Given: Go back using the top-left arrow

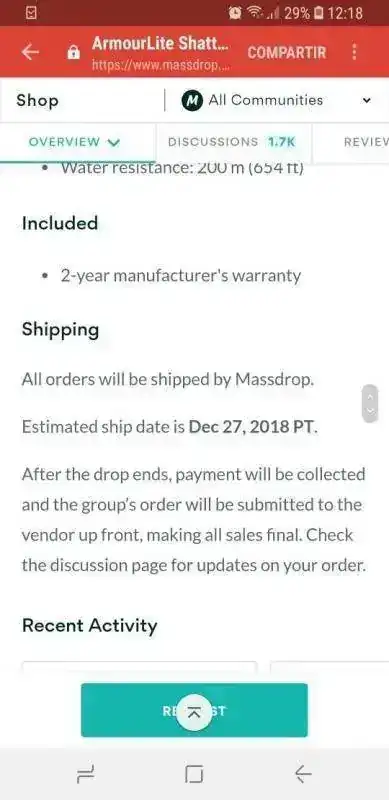Looking at the screenshot, I should tap(31, 52).
